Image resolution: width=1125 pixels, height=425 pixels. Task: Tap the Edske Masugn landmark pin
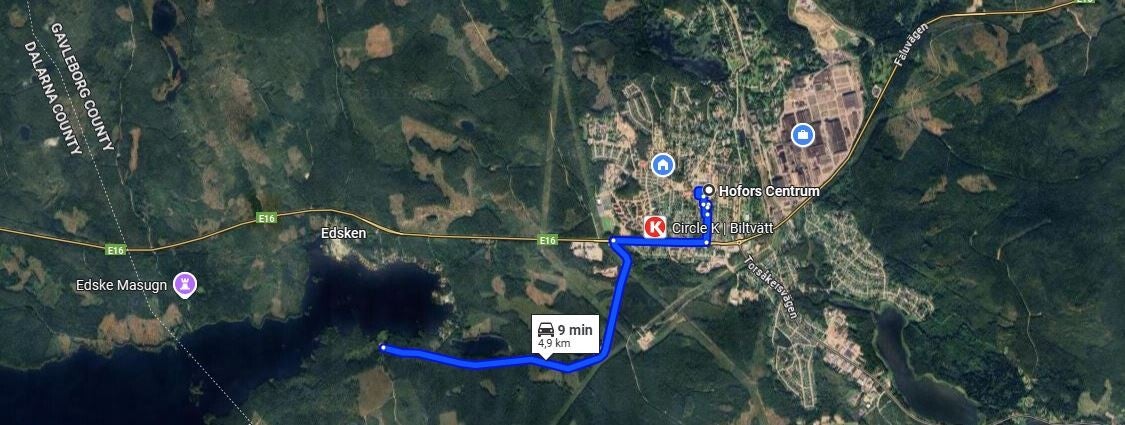coord(184,284)
